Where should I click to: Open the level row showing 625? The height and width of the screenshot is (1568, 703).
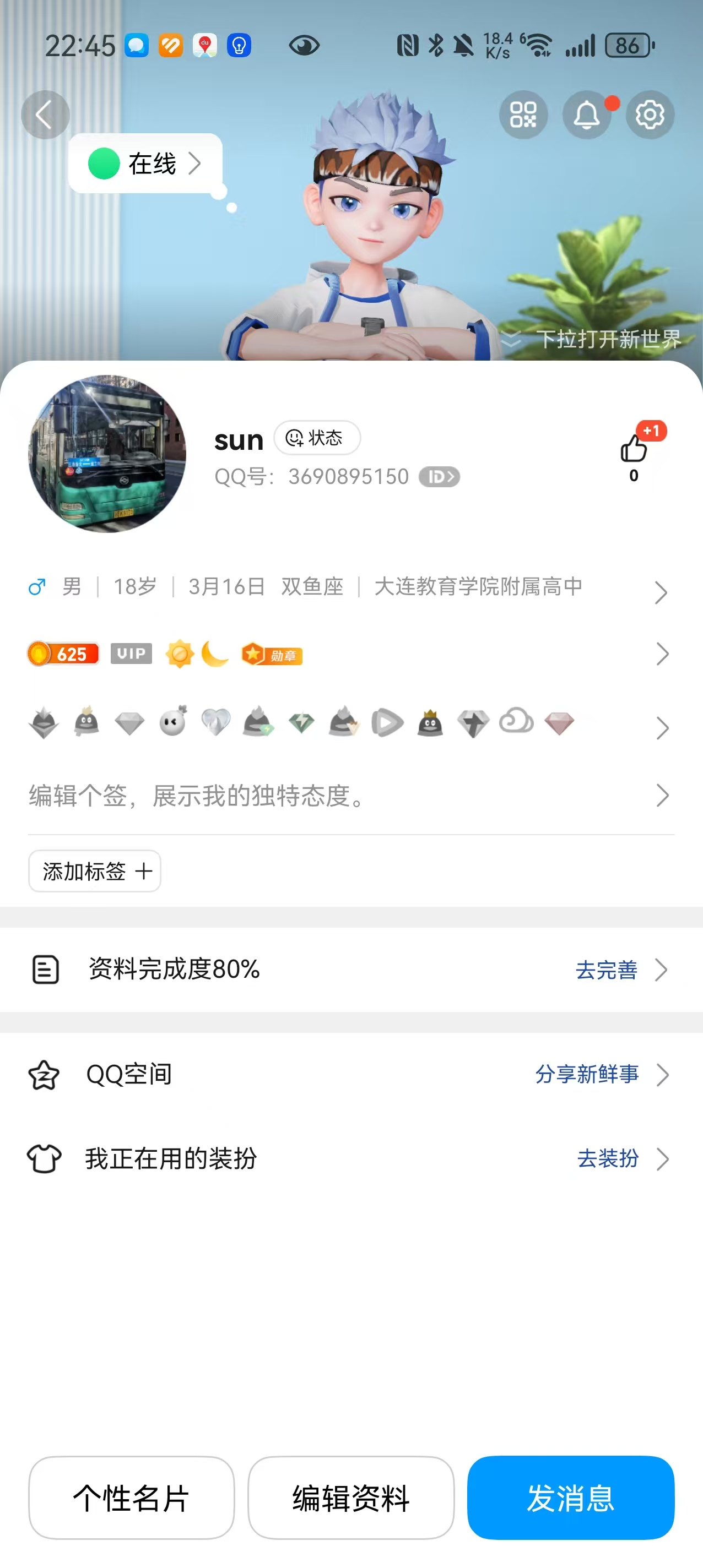(x=347, y=655)
